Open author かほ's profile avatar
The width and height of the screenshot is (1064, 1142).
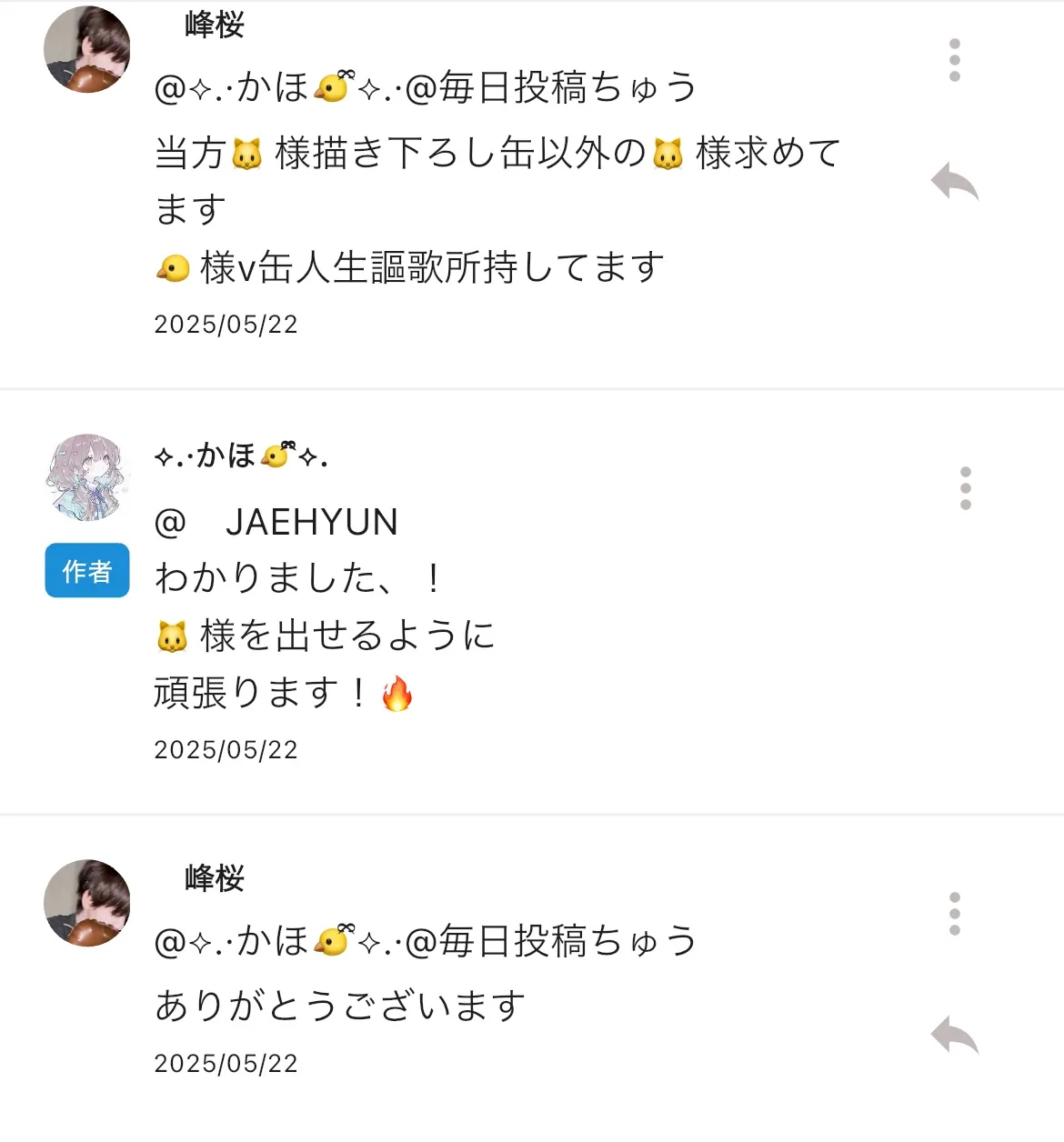point(87,477)
